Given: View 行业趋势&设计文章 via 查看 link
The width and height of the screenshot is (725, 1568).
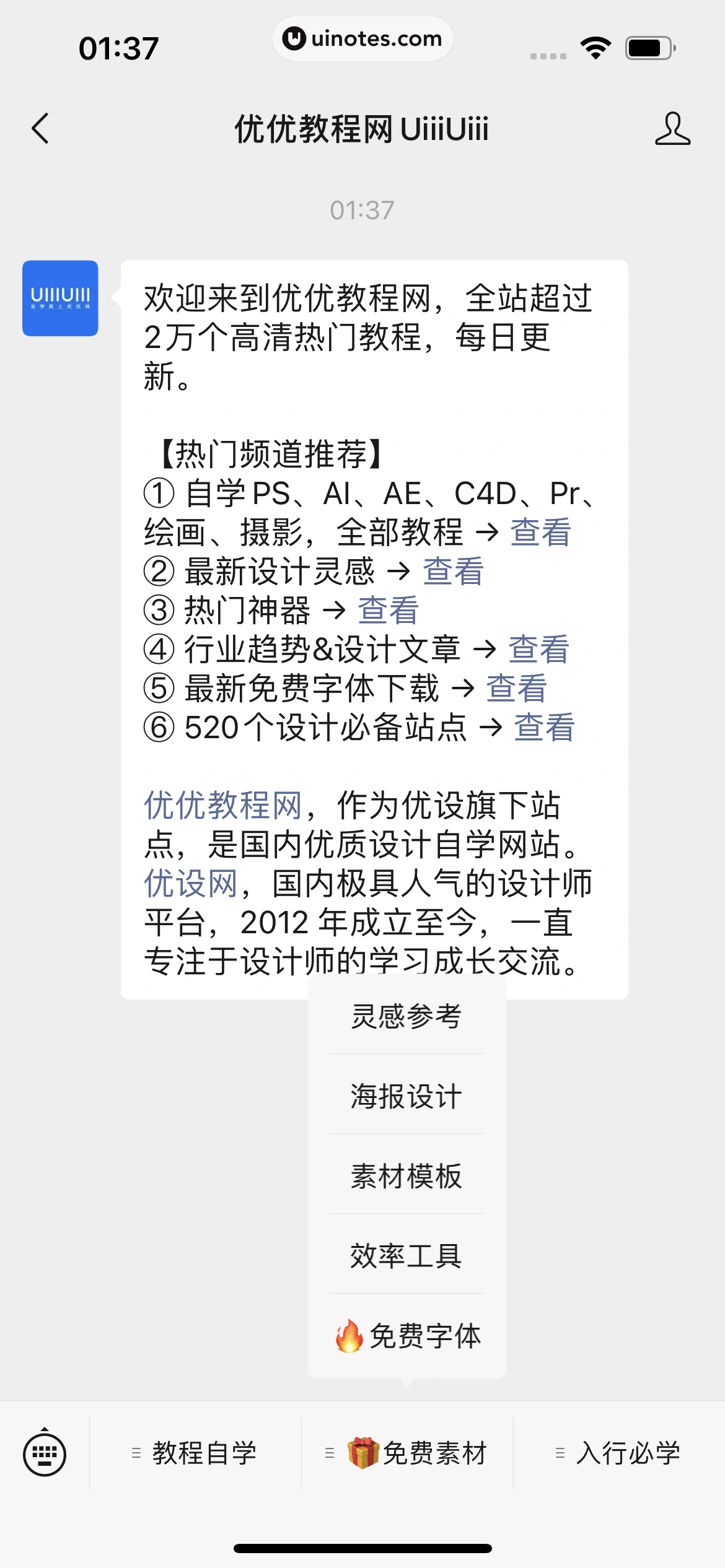Looking at the screenshot, I should [x=538, y=650].
